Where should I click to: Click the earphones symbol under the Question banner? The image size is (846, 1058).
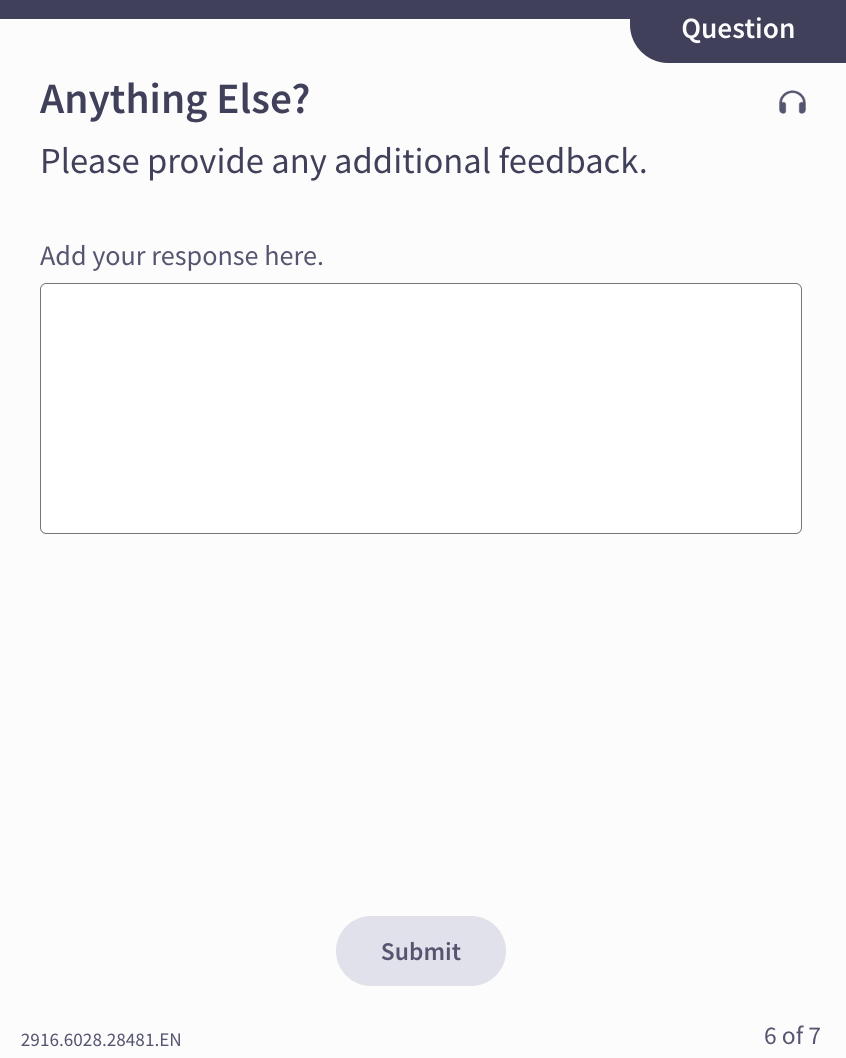tap(792, 102)
